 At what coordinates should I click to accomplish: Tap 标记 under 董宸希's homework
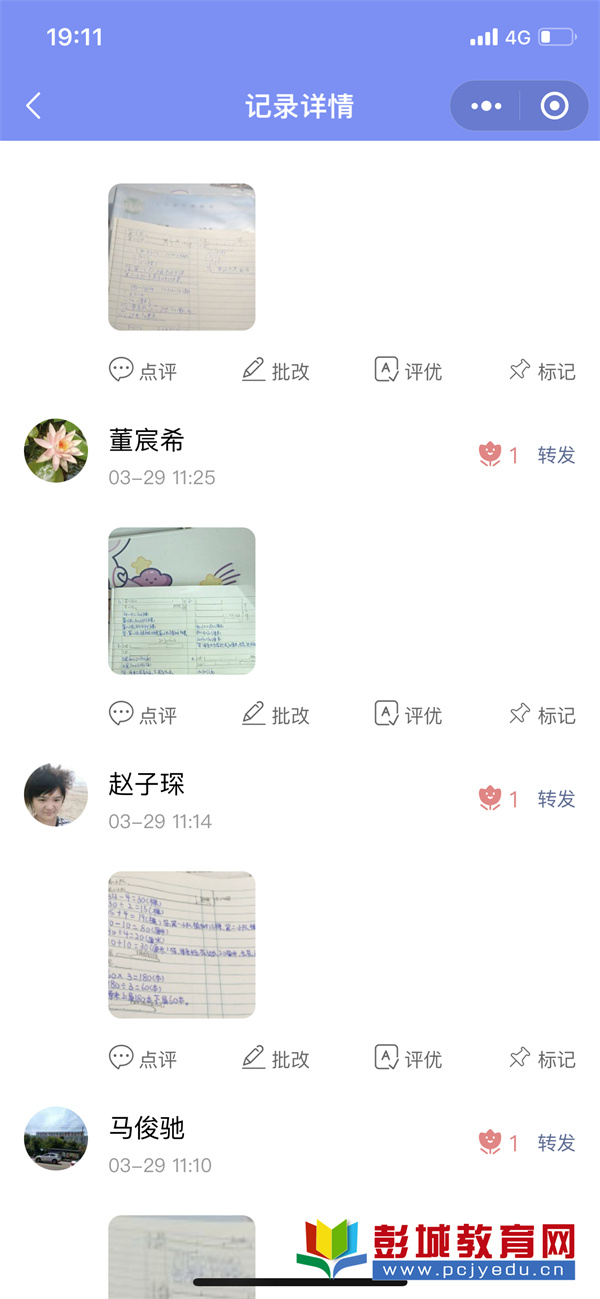pyautogui.click(x=542, y=715)
